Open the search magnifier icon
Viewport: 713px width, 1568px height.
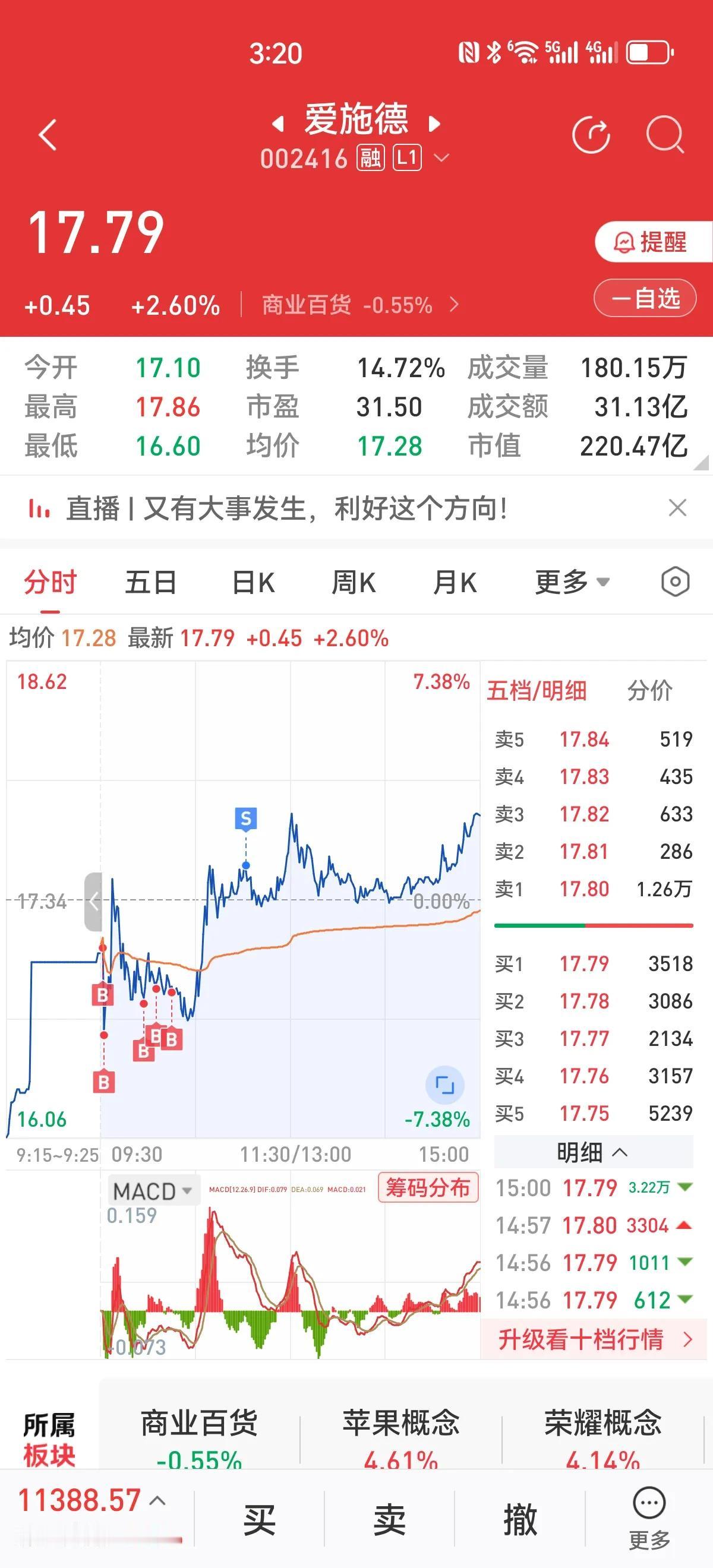tap(664, 134)
